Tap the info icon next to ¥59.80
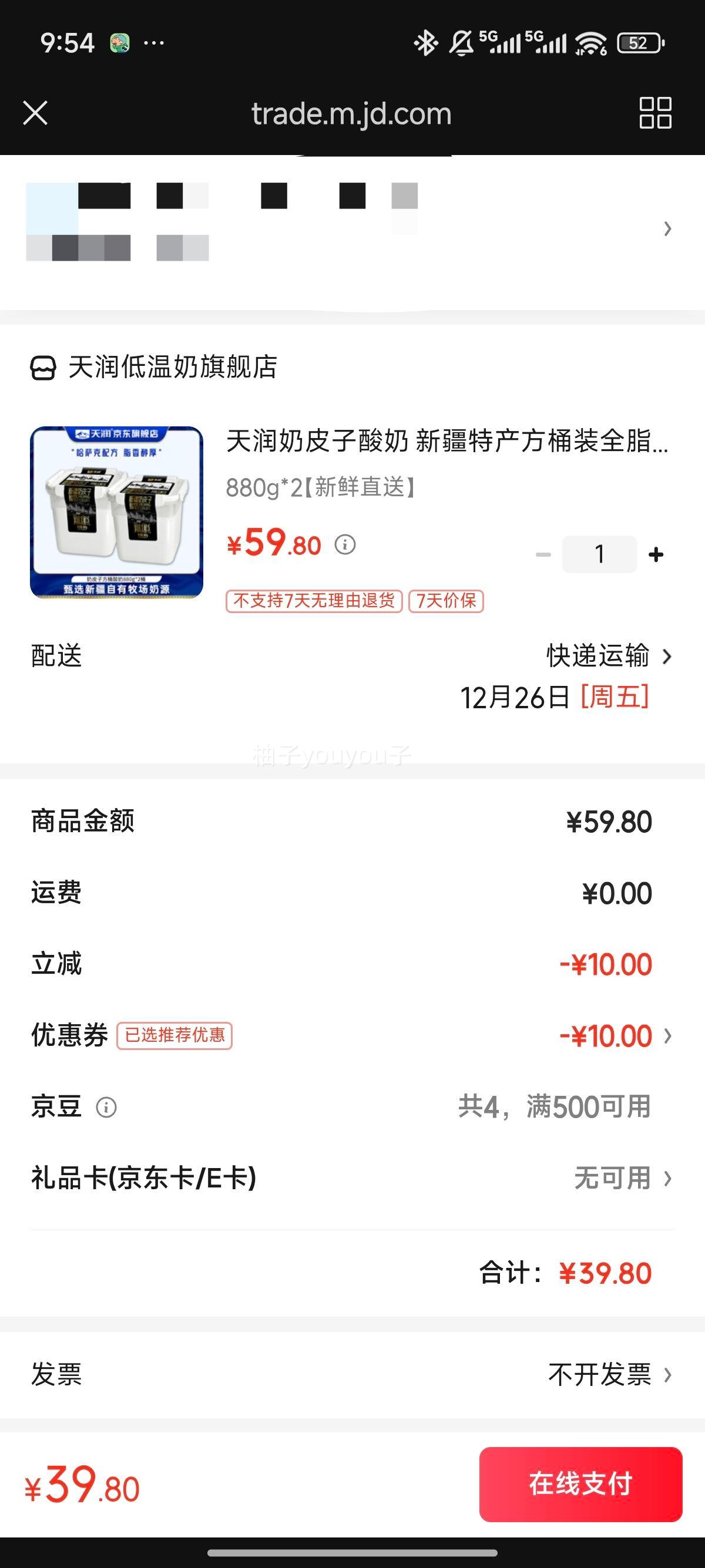The image size is (705, 1568). click(x=347, y=544)
